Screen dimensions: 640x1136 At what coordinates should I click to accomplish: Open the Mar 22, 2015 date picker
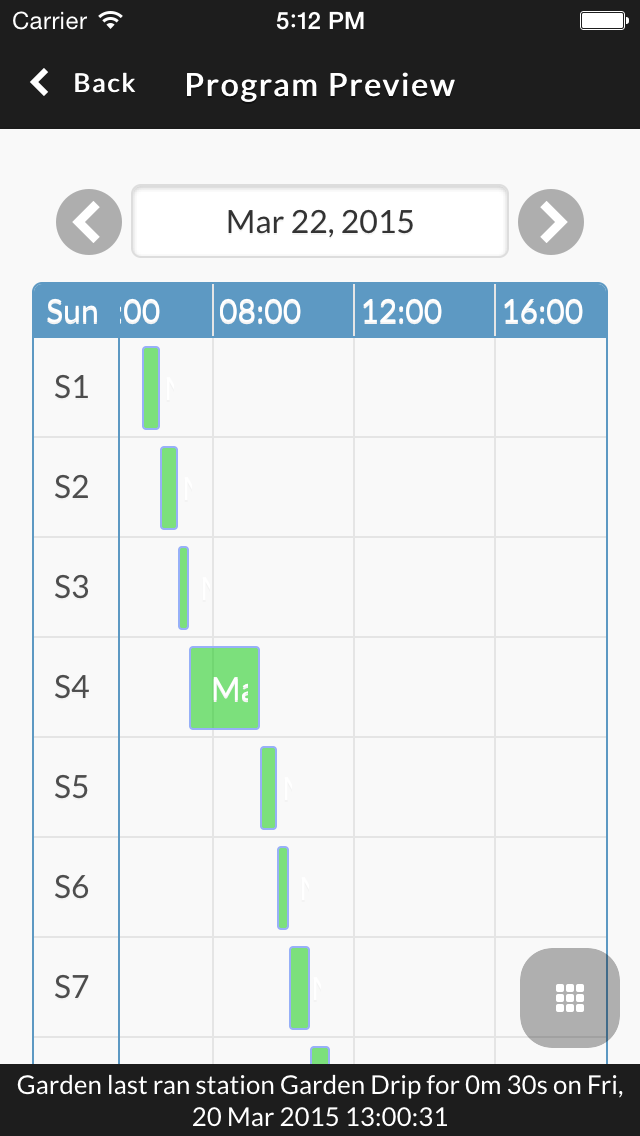pos(320,222)
